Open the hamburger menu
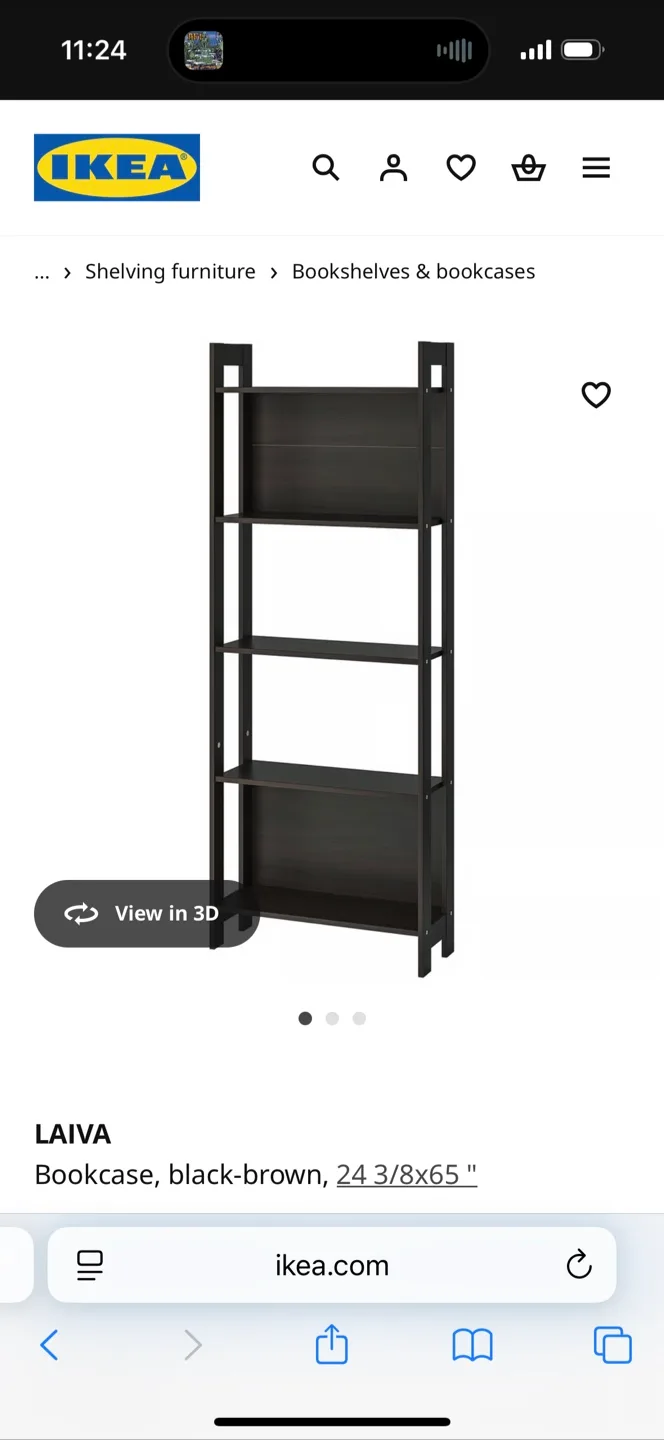Screen dimensions: 664x1440 pyautogui.click(x=596, y=168)
